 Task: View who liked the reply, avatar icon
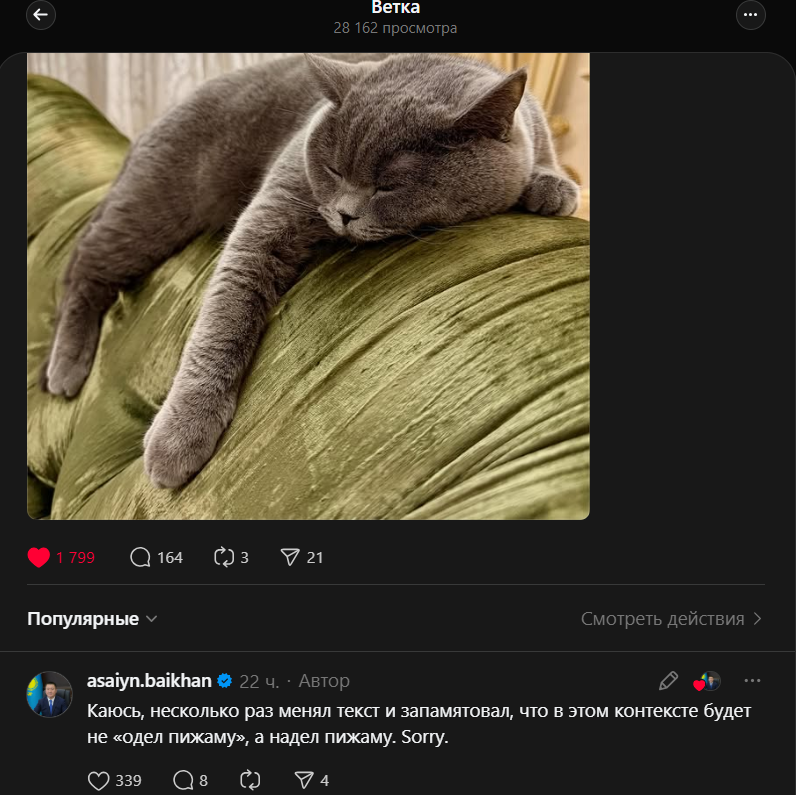[x=708, y=682]
